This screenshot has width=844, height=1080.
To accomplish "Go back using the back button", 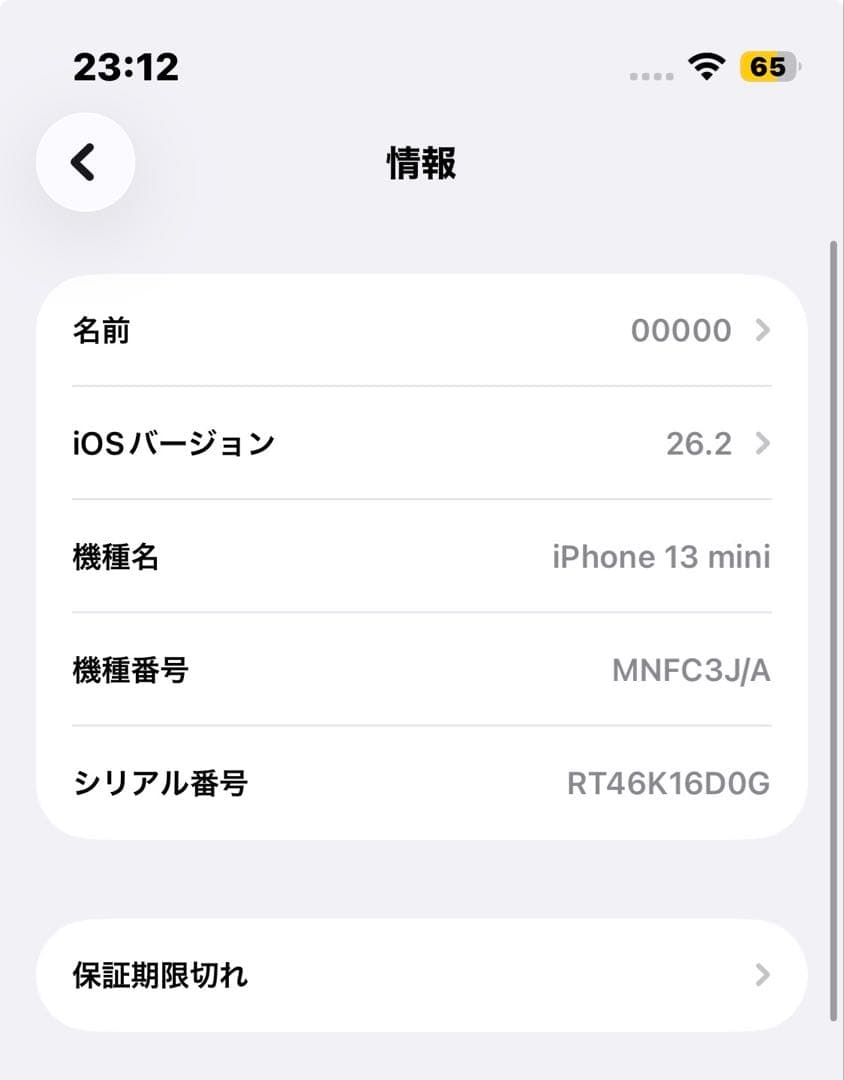I will (85, 161).
